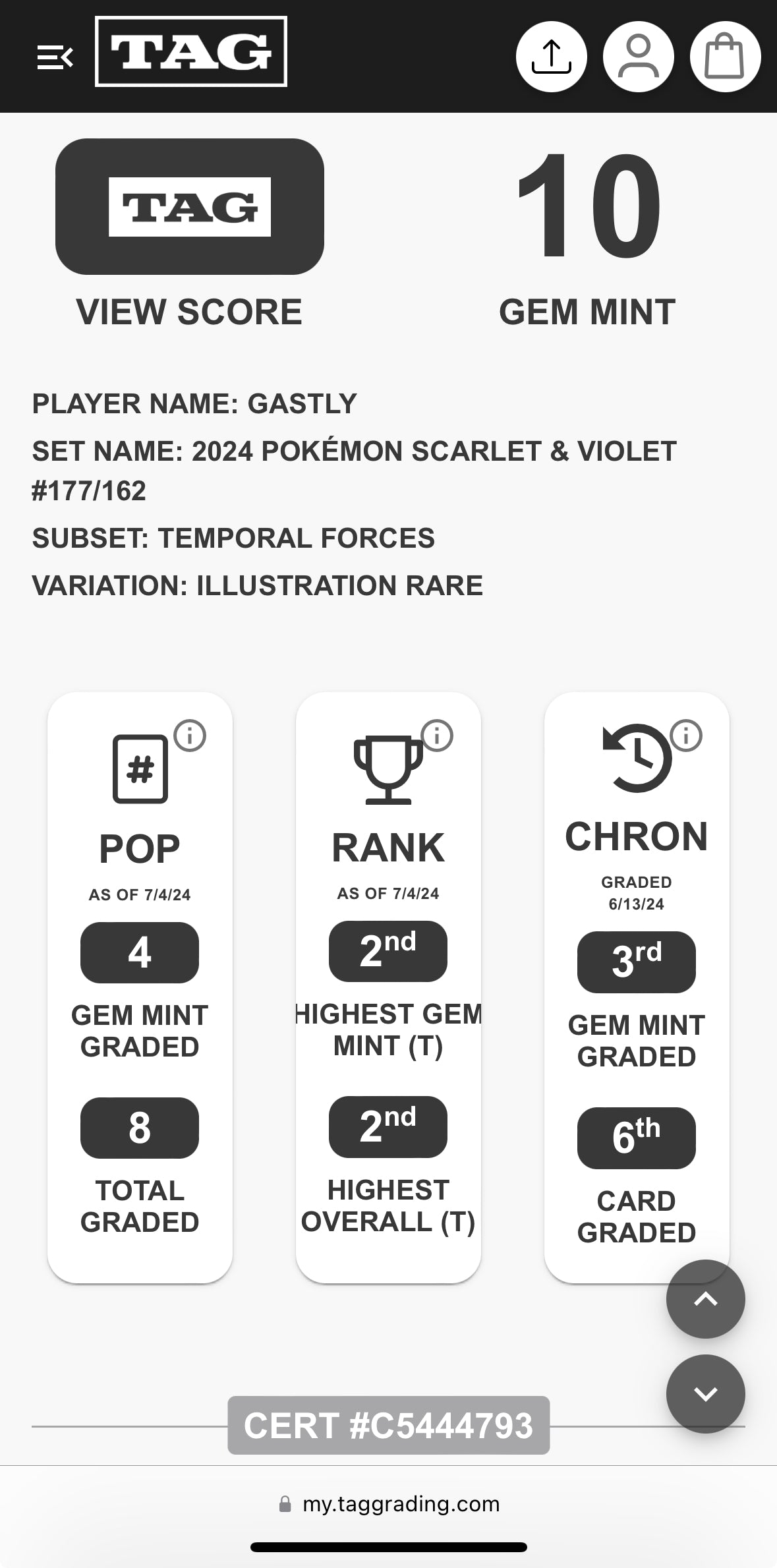Jump up with the floating up arrow
This screenshot has width=777, height=1568.
705,1299
